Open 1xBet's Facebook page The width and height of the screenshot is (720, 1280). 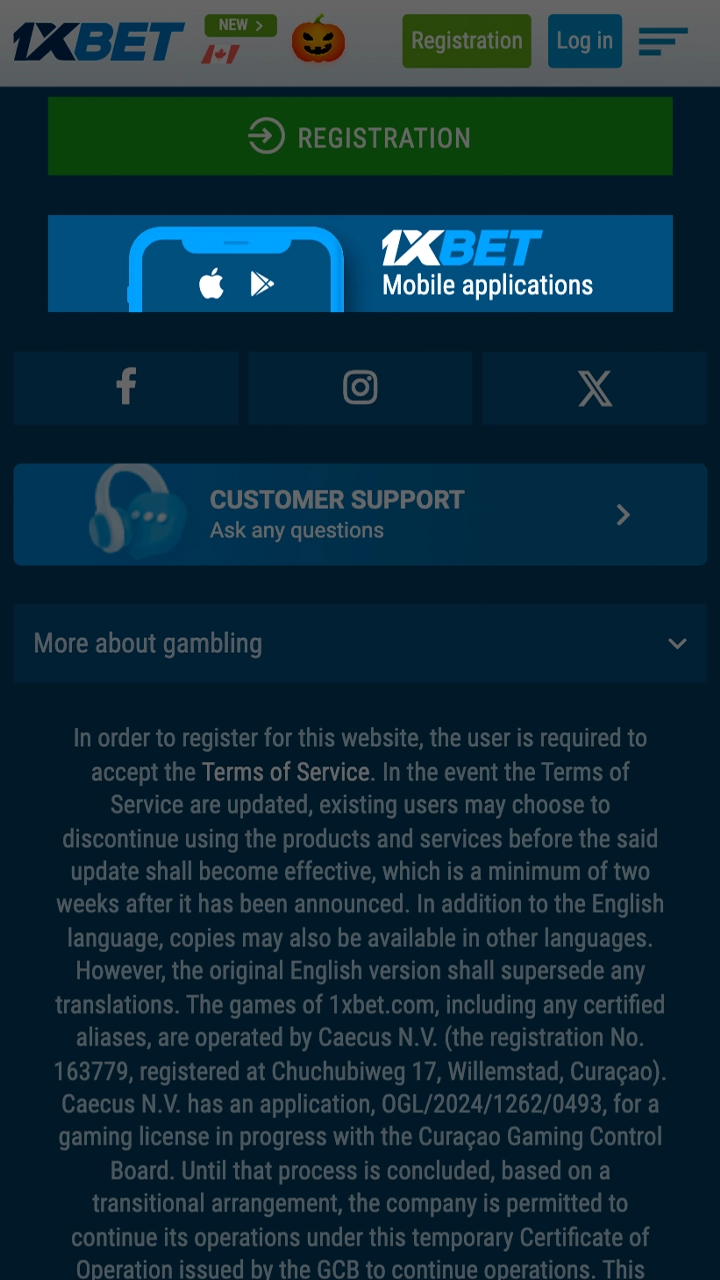click(125, 388)
